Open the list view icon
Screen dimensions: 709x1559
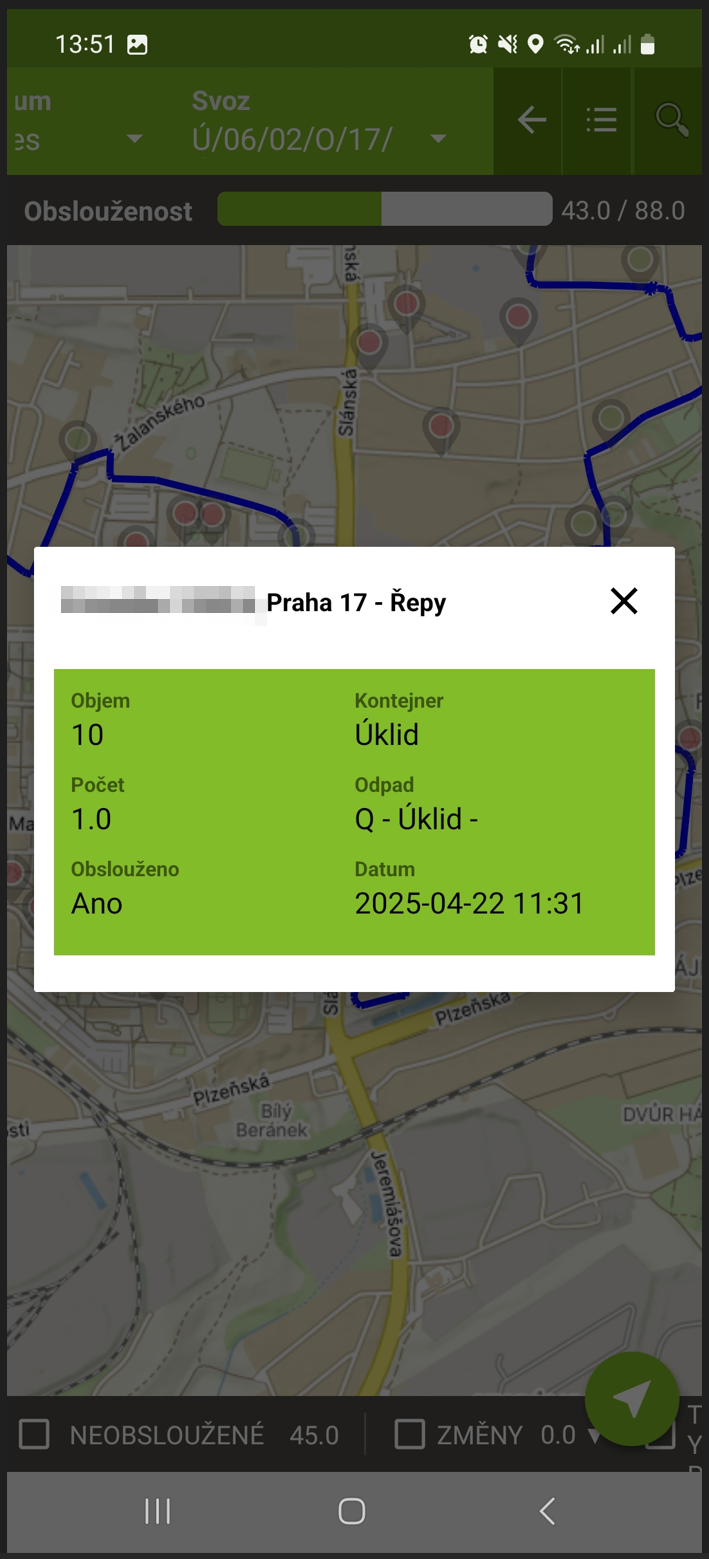pyautogui.click(x=600, y=121)
